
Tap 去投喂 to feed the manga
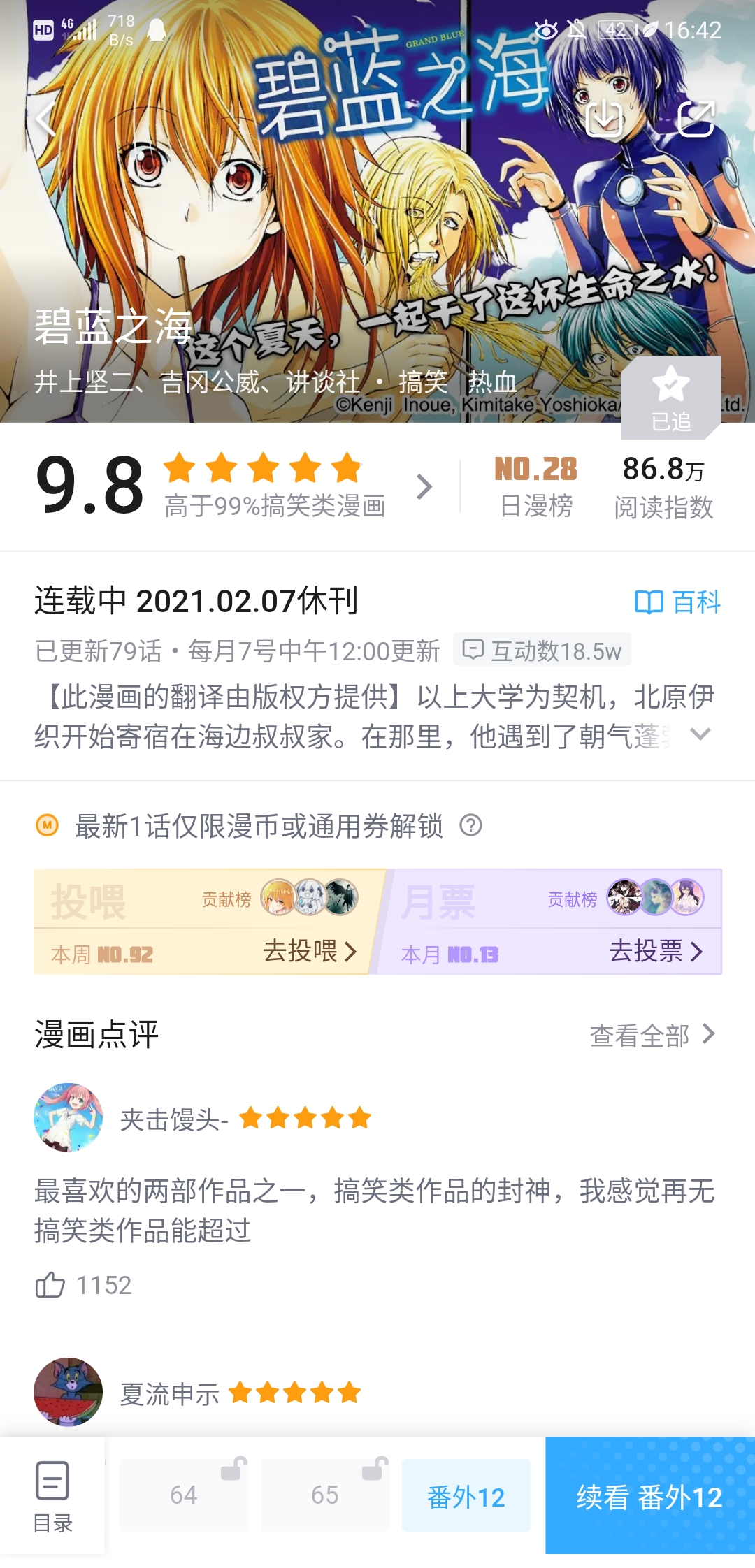click(308, 952)
